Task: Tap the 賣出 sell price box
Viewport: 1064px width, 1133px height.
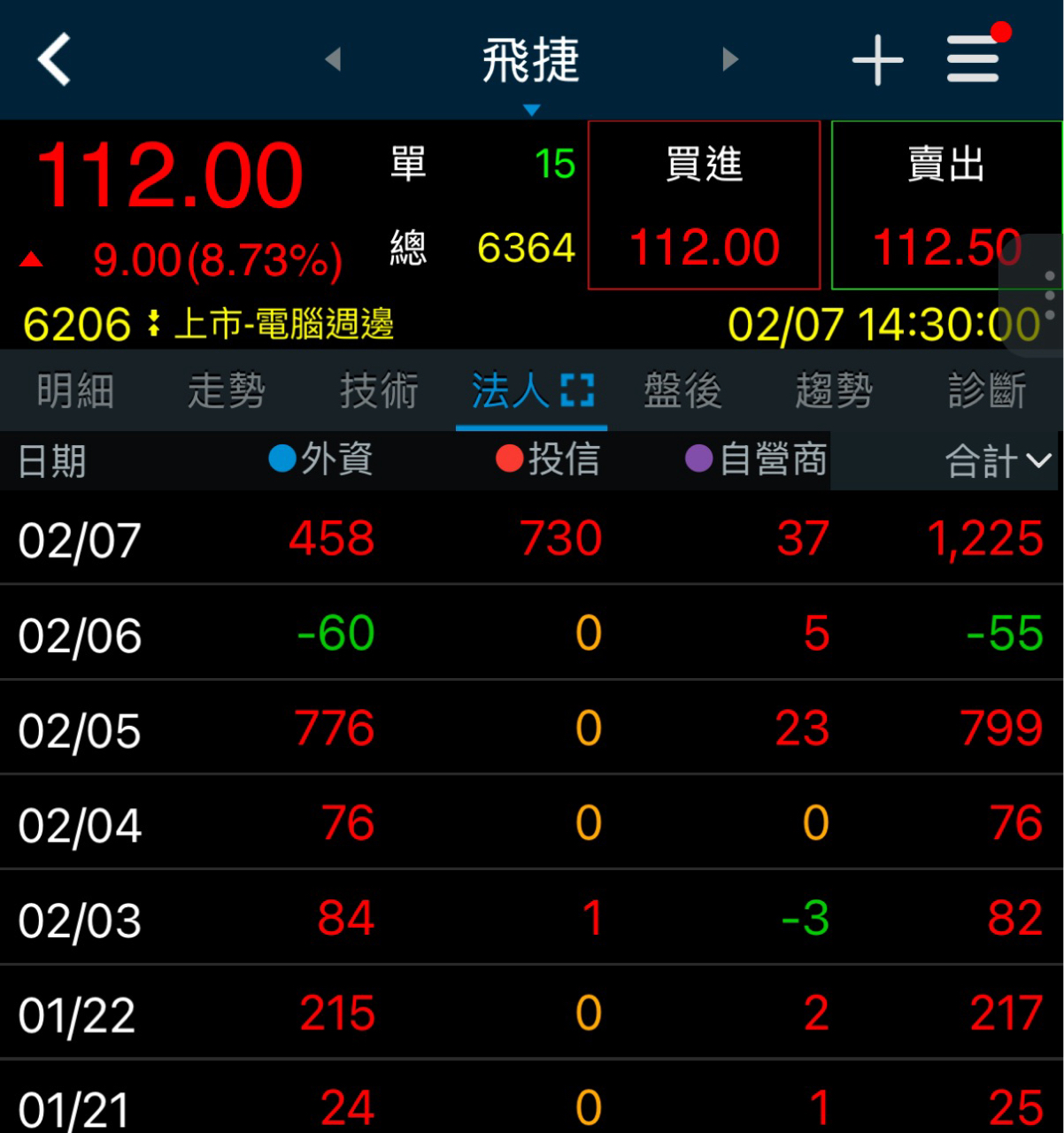Action: (x=945, y=205)
